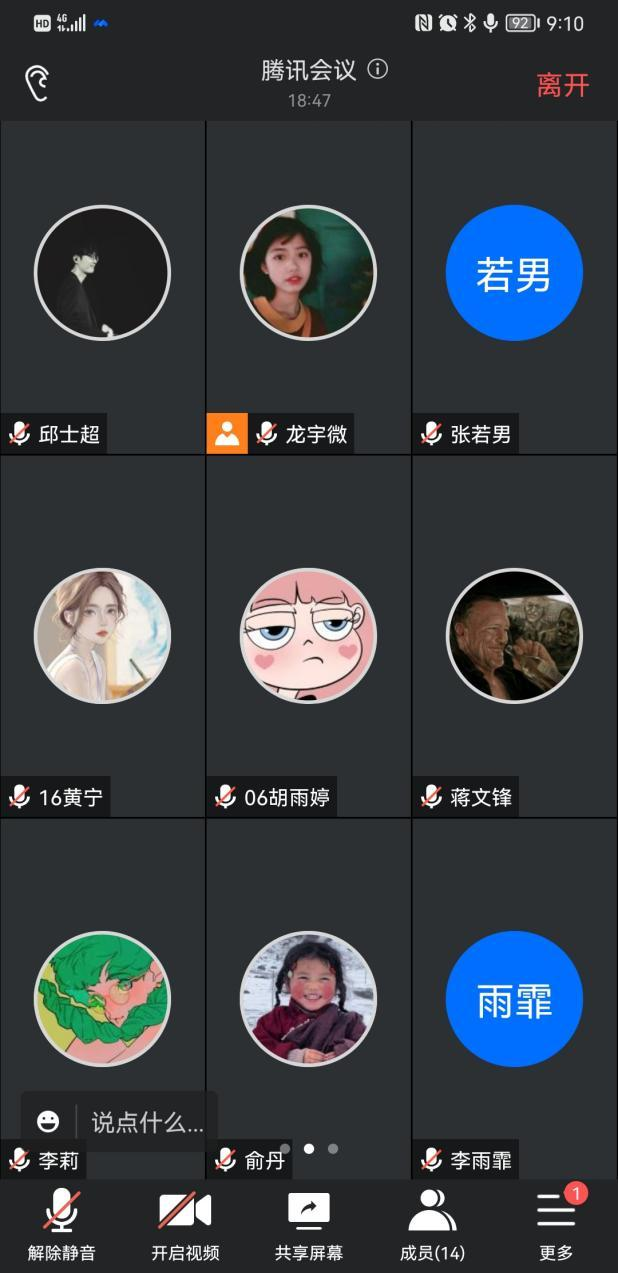The width and height of the screenshot is (618, 1273).
Task: Turn on camera via 开启视频
Action: coord(185,1224)
